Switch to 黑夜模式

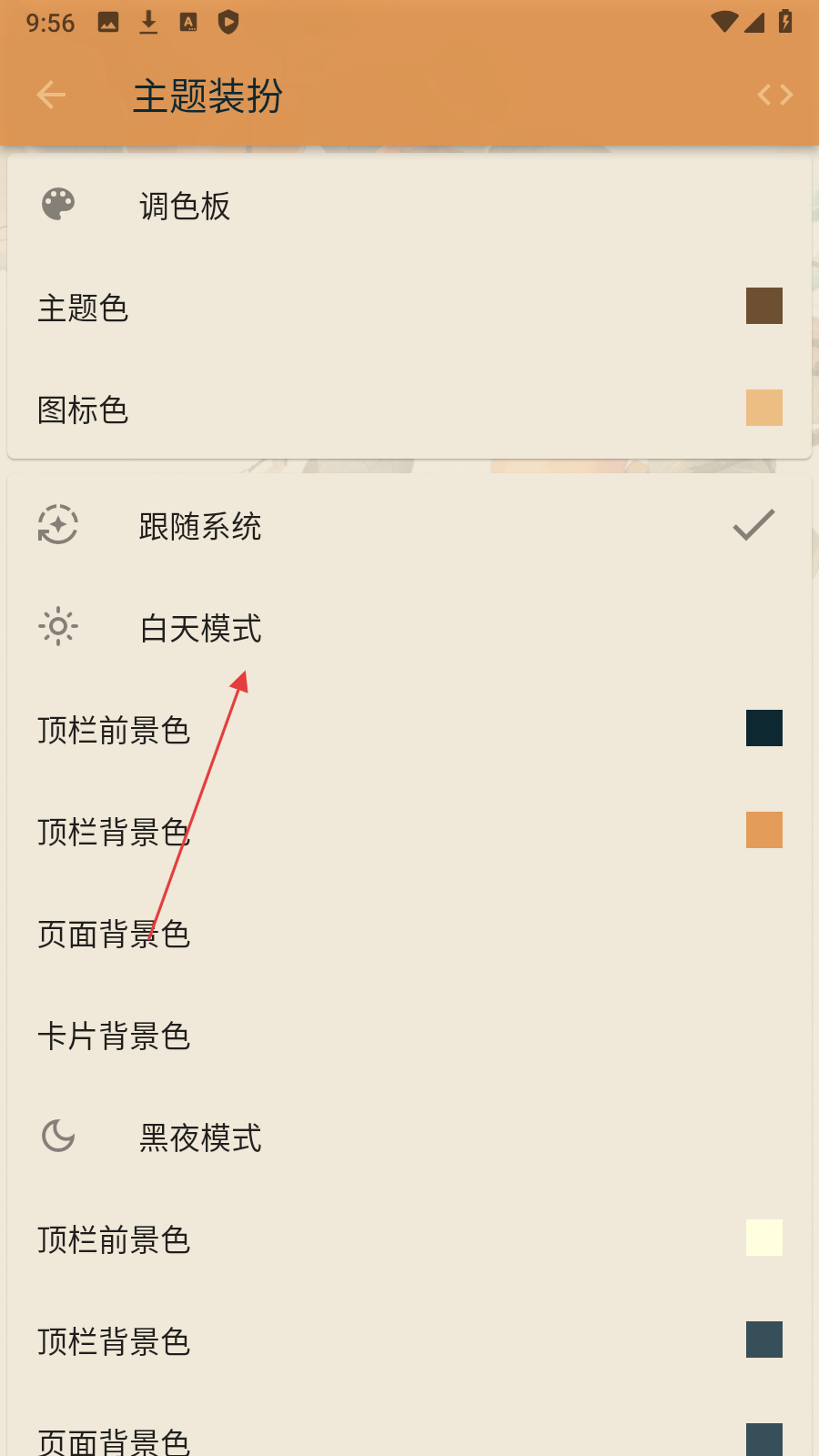(409, 1137)
